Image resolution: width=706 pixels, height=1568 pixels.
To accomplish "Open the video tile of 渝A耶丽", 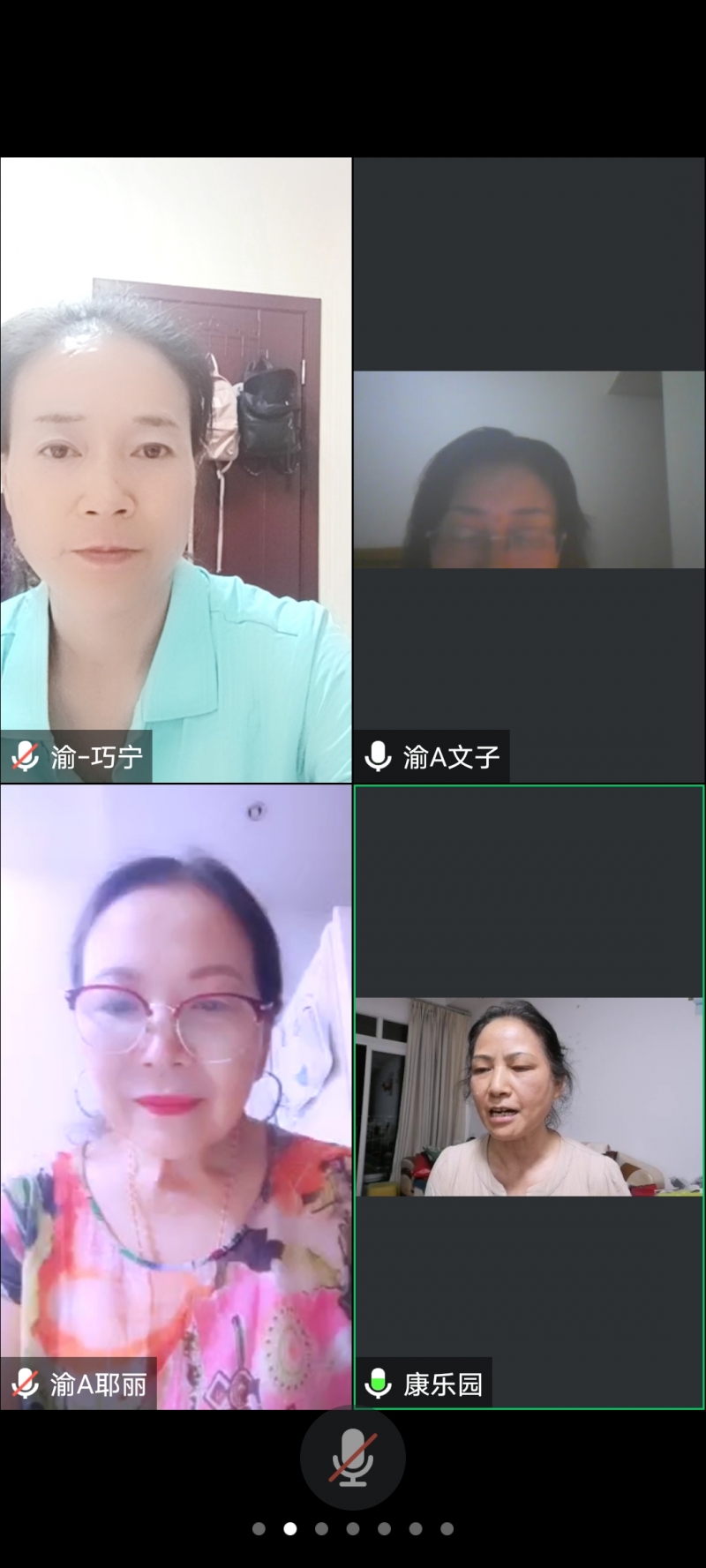I will click(176, 1096).
